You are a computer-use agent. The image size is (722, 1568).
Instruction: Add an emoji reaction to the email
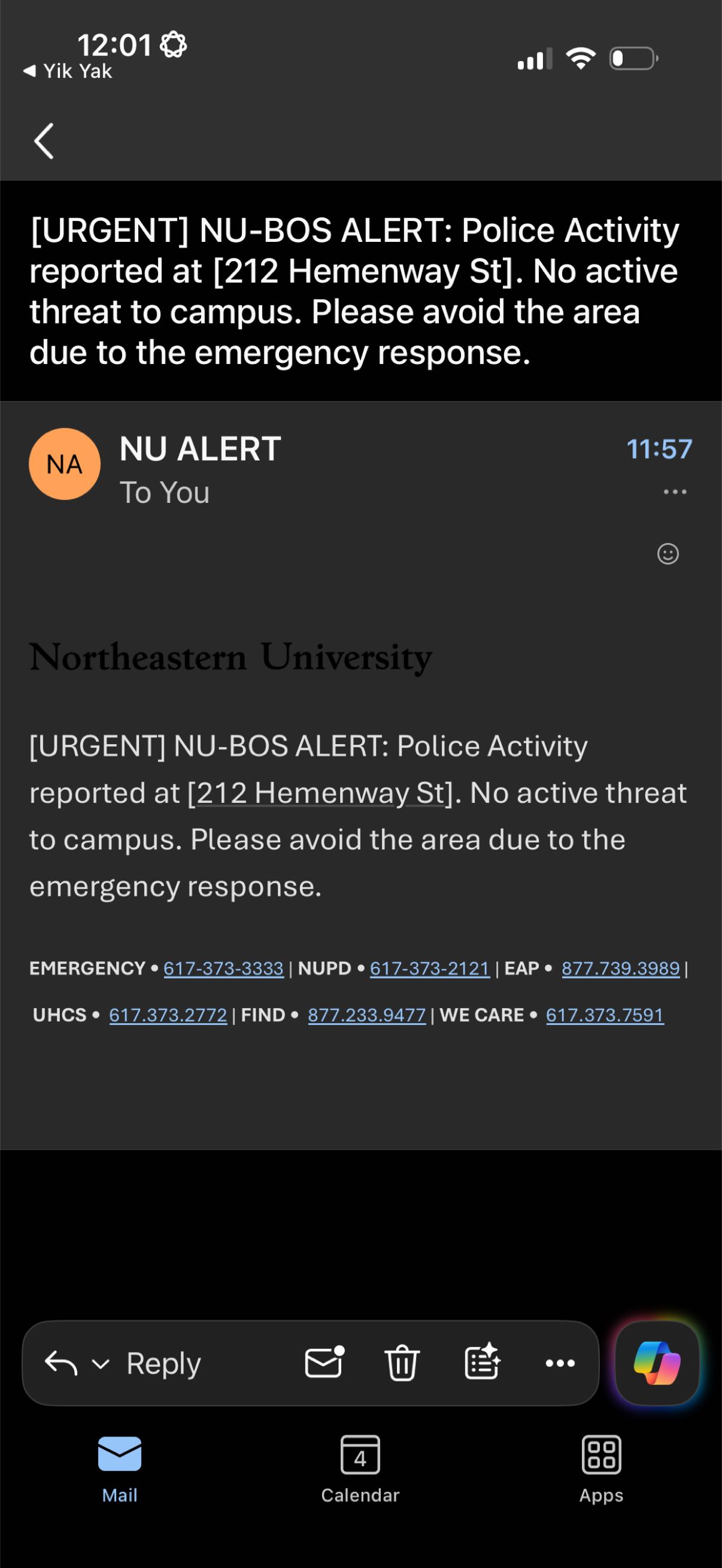668,554
